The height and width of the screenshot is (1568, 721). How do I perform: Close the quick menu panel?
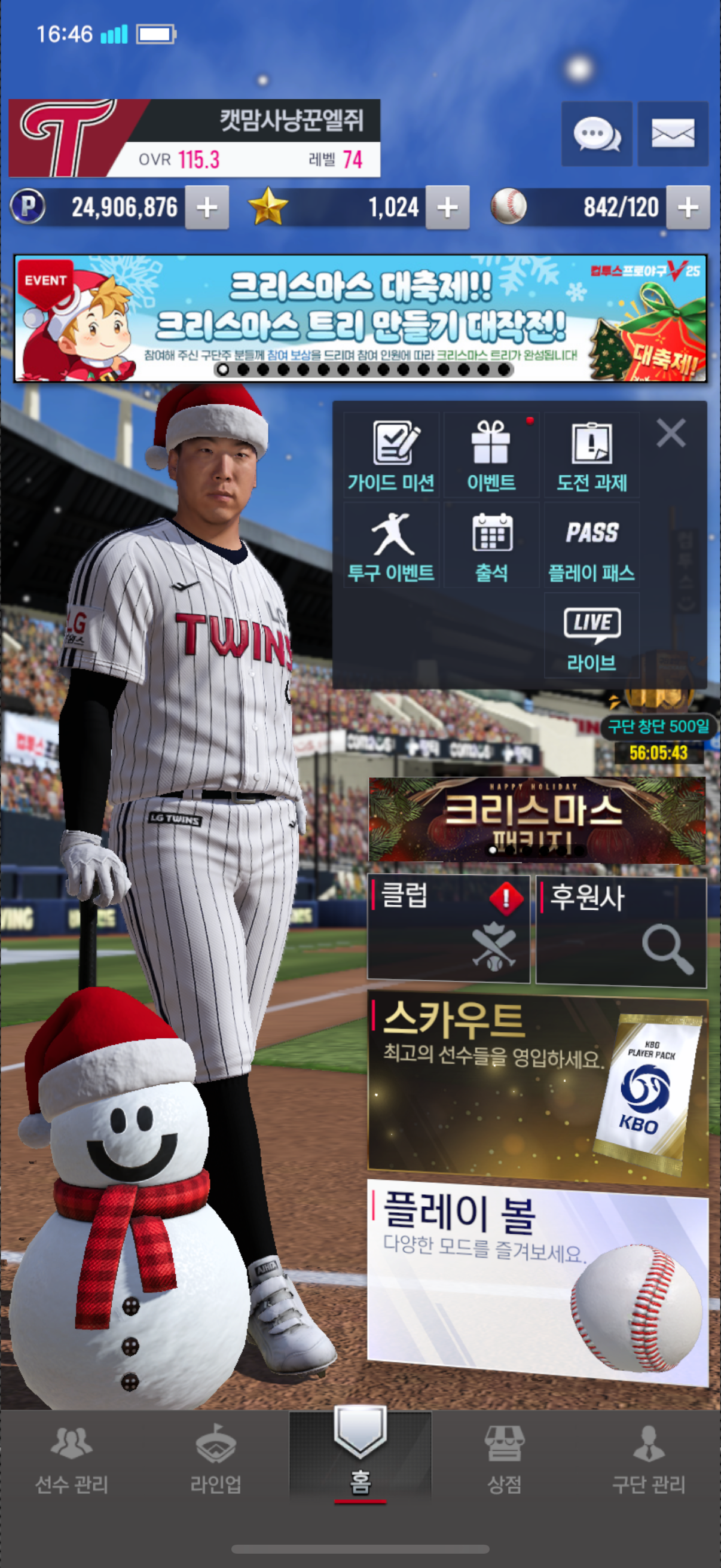pos(671,433)
